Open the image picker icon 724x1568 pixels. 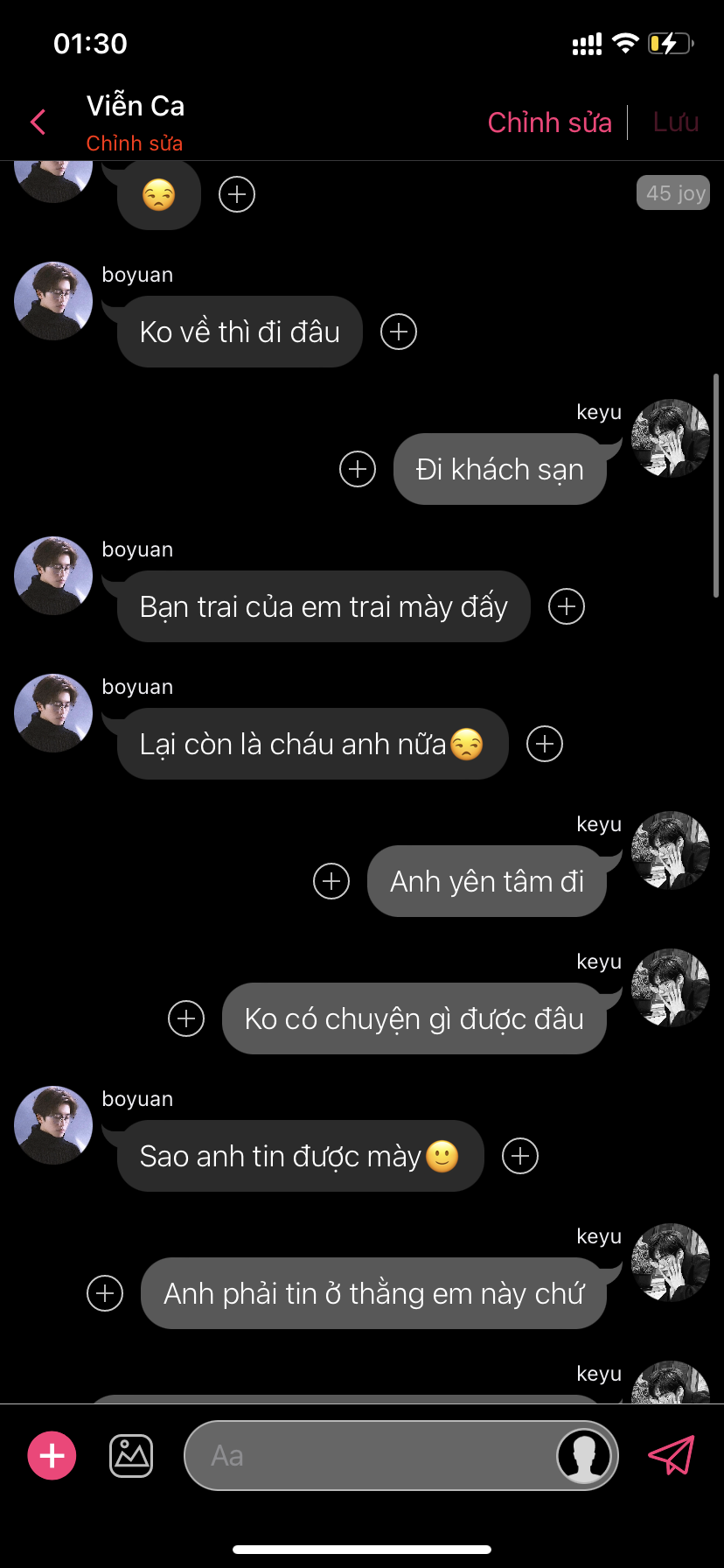point(131,1456)
